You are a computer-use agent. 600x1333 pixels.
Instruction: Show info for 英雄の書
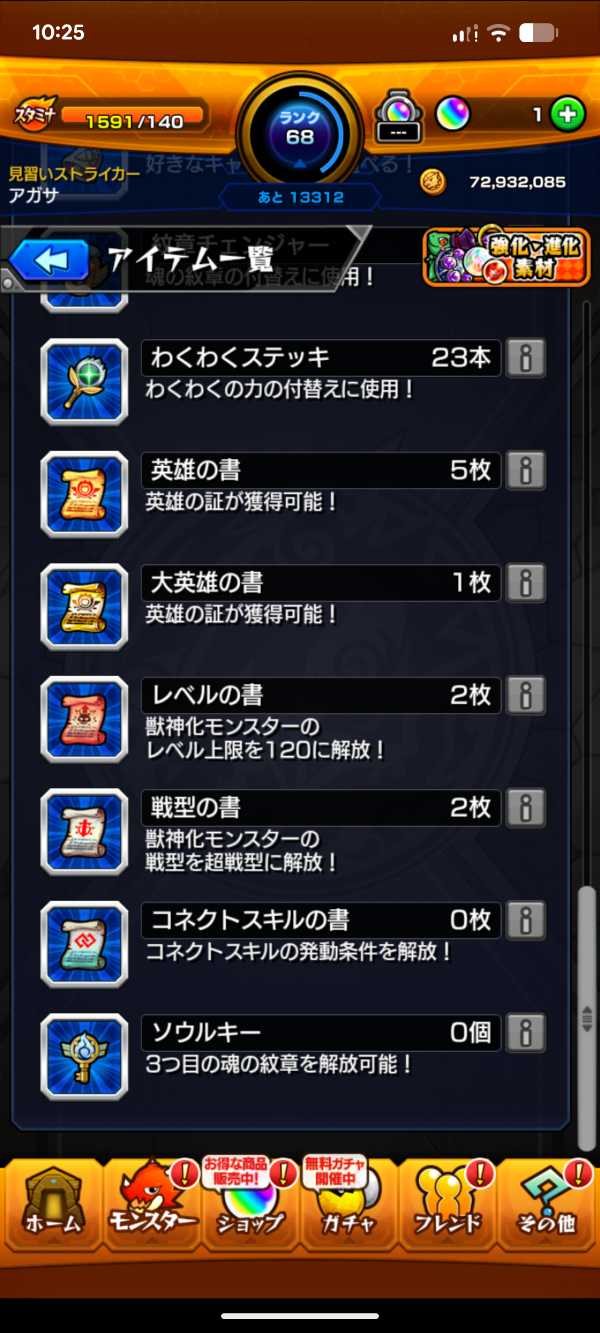[x=526, y=470]
